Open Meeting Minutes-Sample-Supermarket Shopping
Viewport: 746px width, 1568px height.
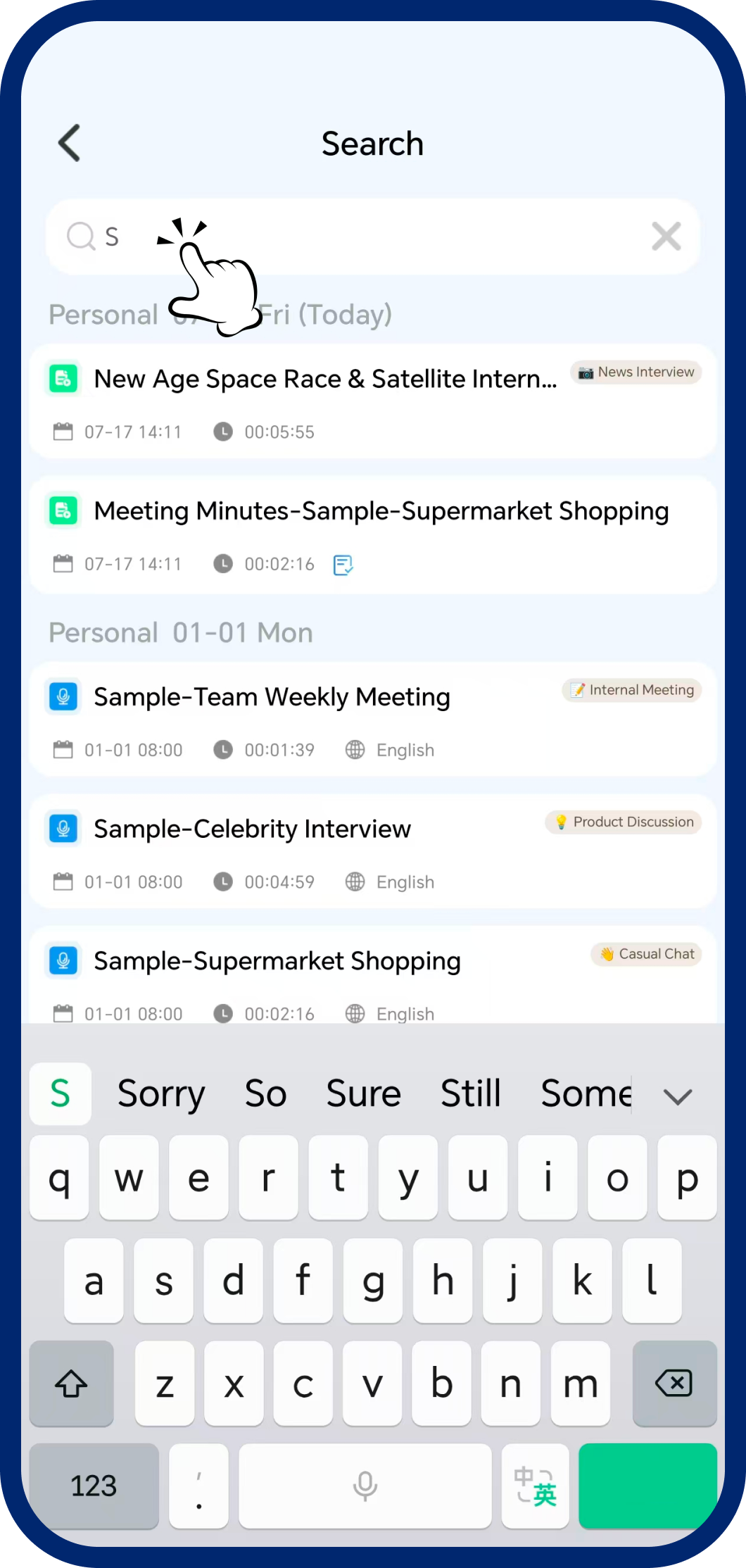(372, 535)
